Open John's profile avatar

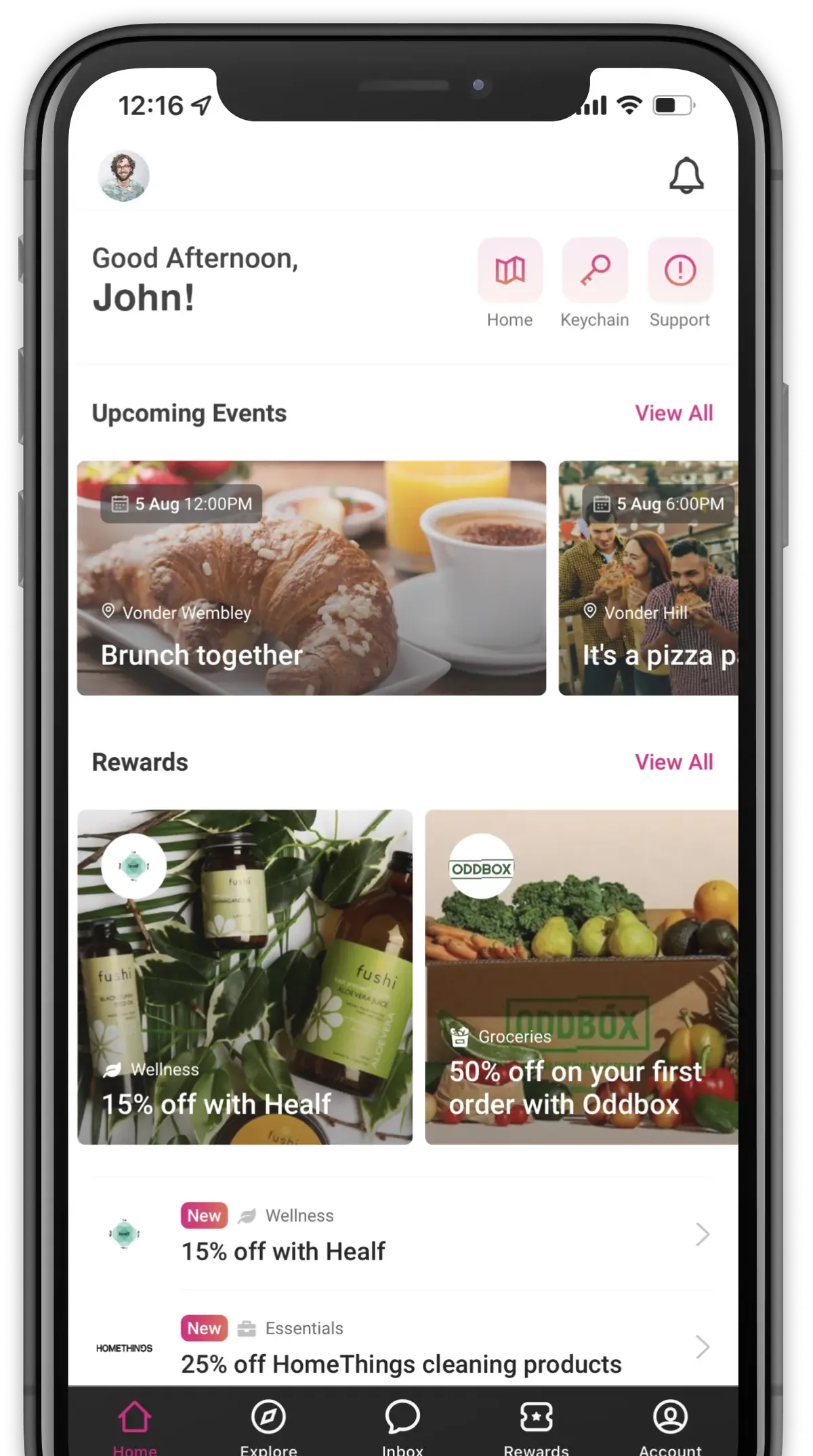pyautogui.click(x=124, y=176)
